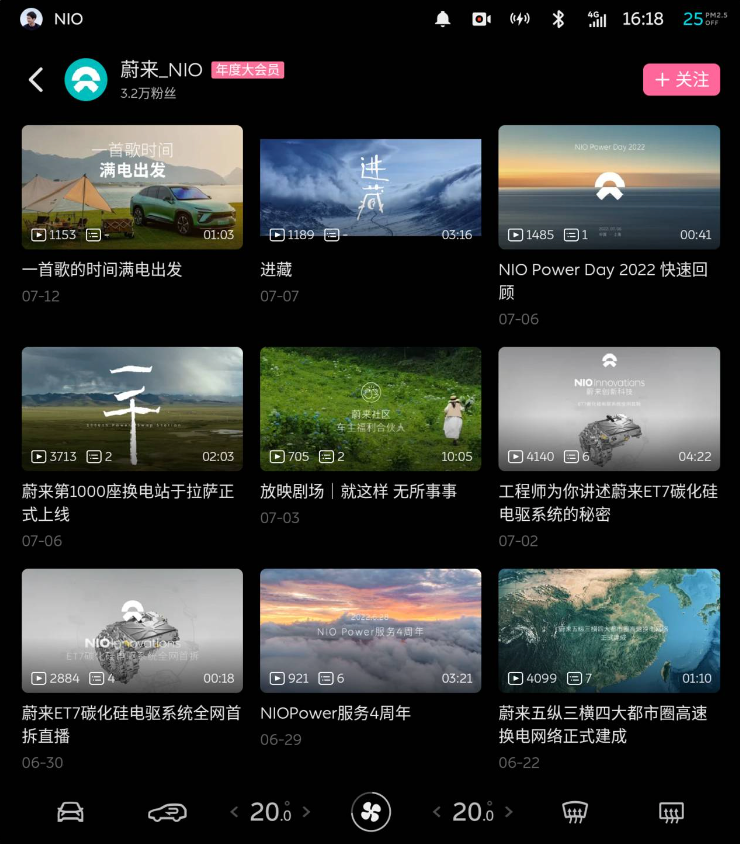
Task: Toggle the Wi-Fi hotspot in status bar
Action: pos(519,18)
